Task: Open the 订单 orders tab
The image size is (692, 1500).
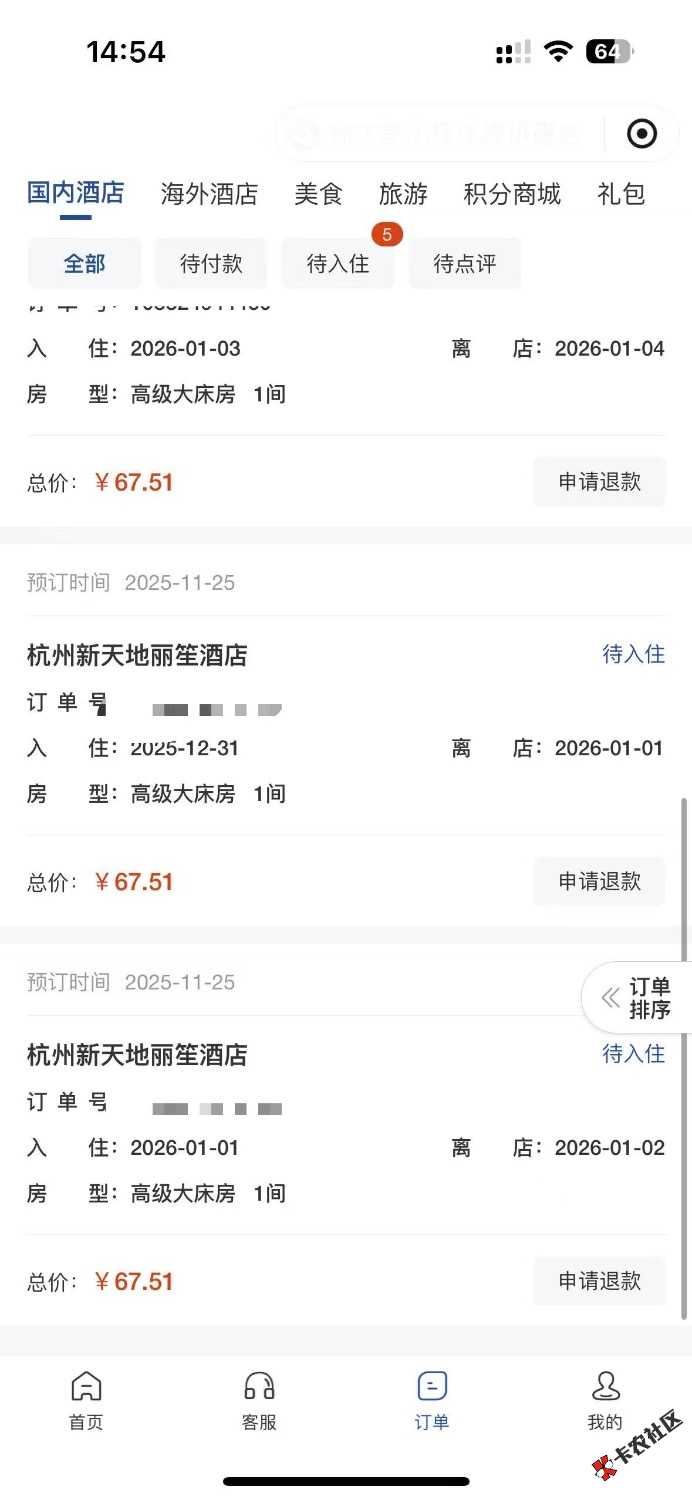Action: click(x=432, y=1400)
